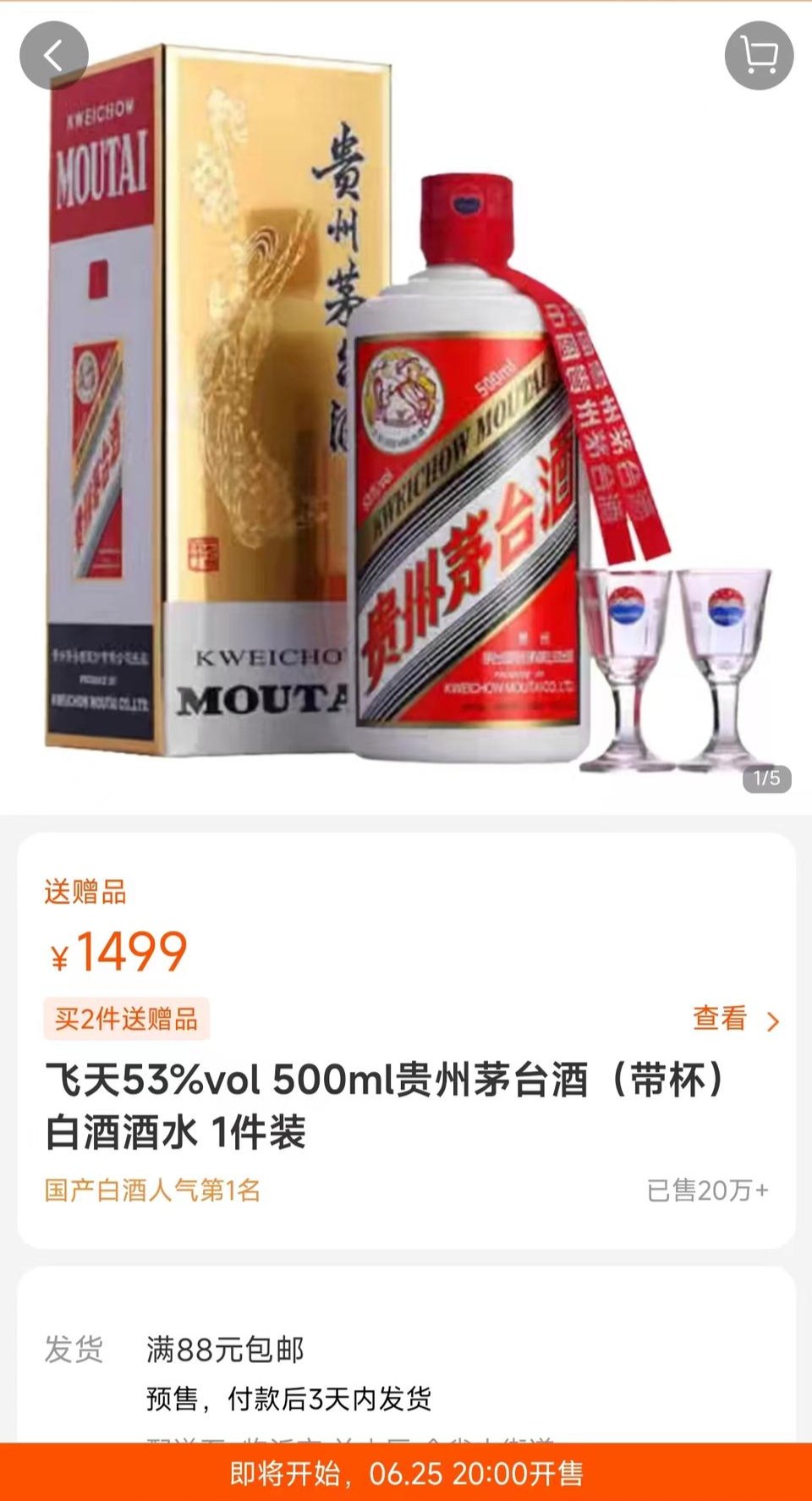View gift details via 查看
The image size is (812, 1501).
point(734,1019)
